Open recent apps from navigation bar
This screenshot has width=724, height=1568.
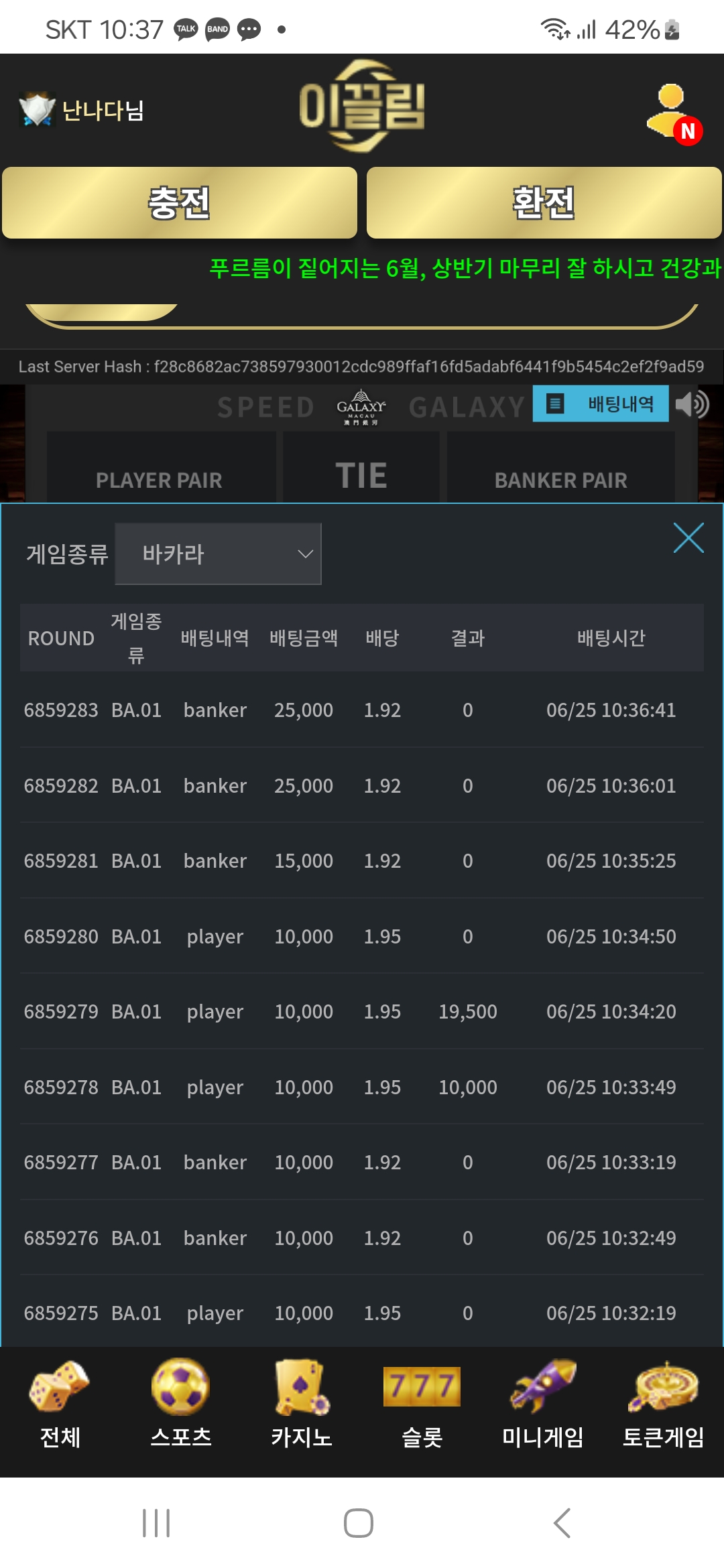click(x=156, y=1523)
